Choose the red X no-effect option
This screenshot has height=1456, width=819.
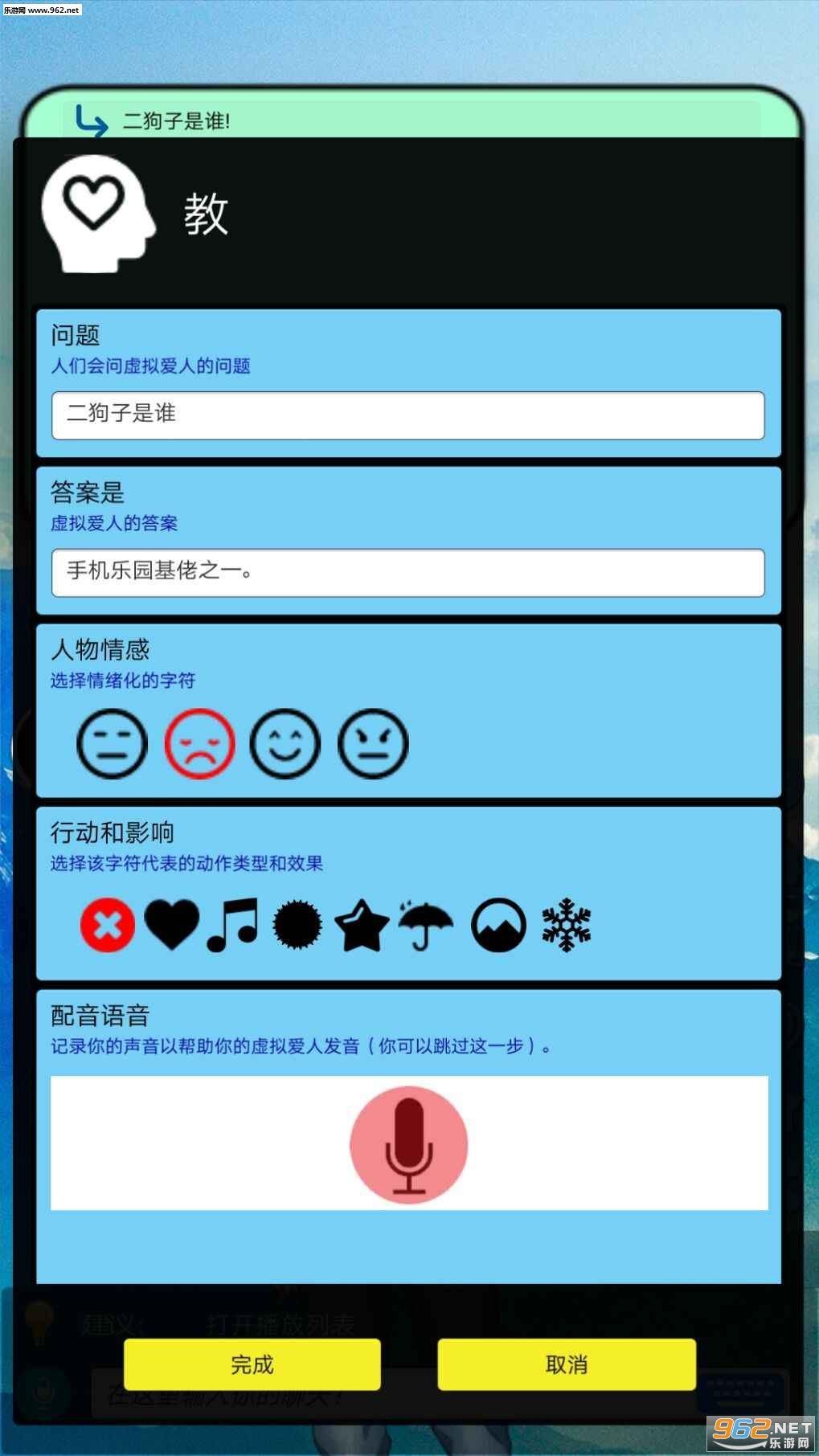[108, 925]
